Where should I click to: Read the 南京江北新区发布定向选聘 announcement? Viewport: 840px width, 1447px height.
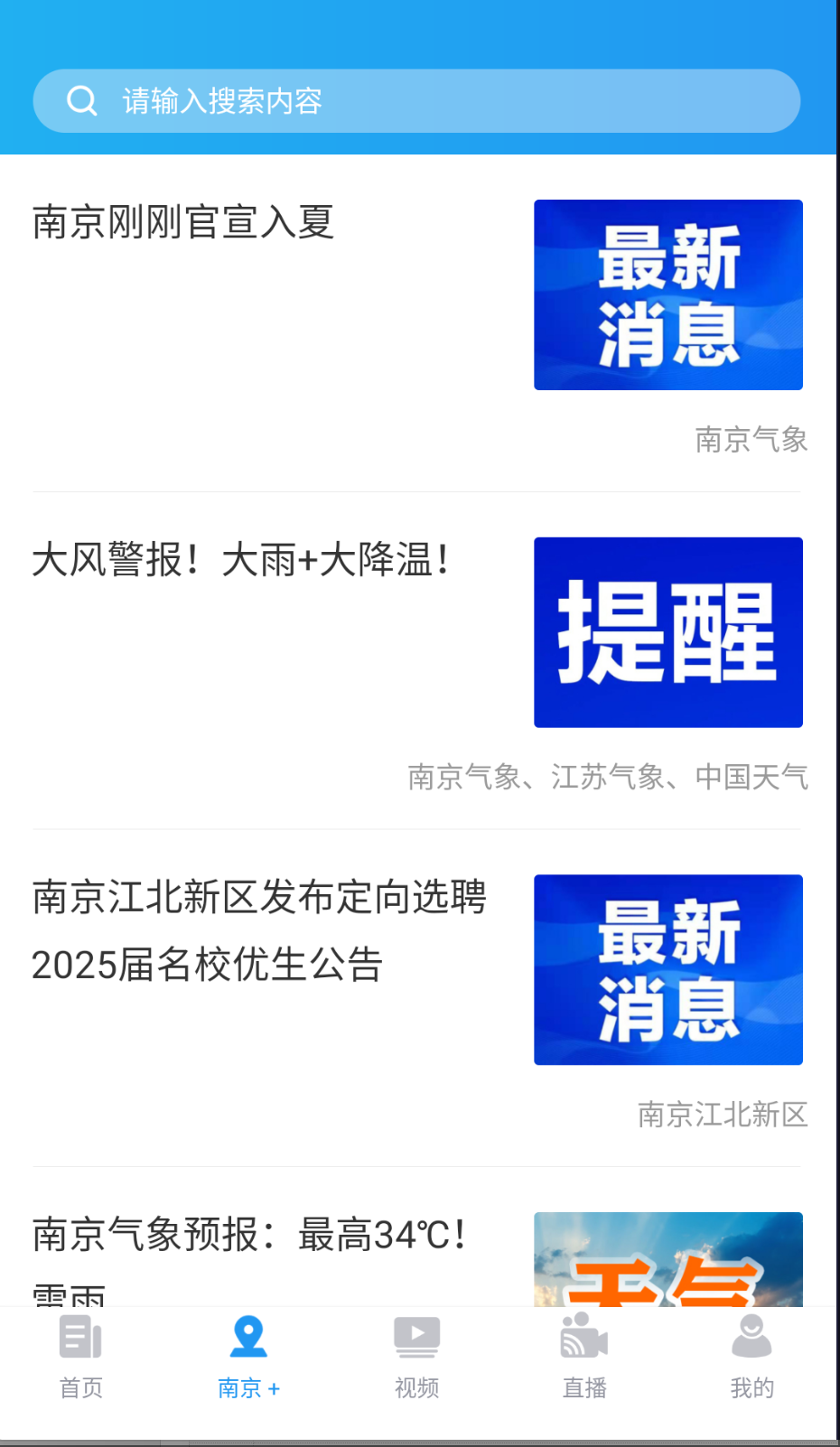point(259,930)
